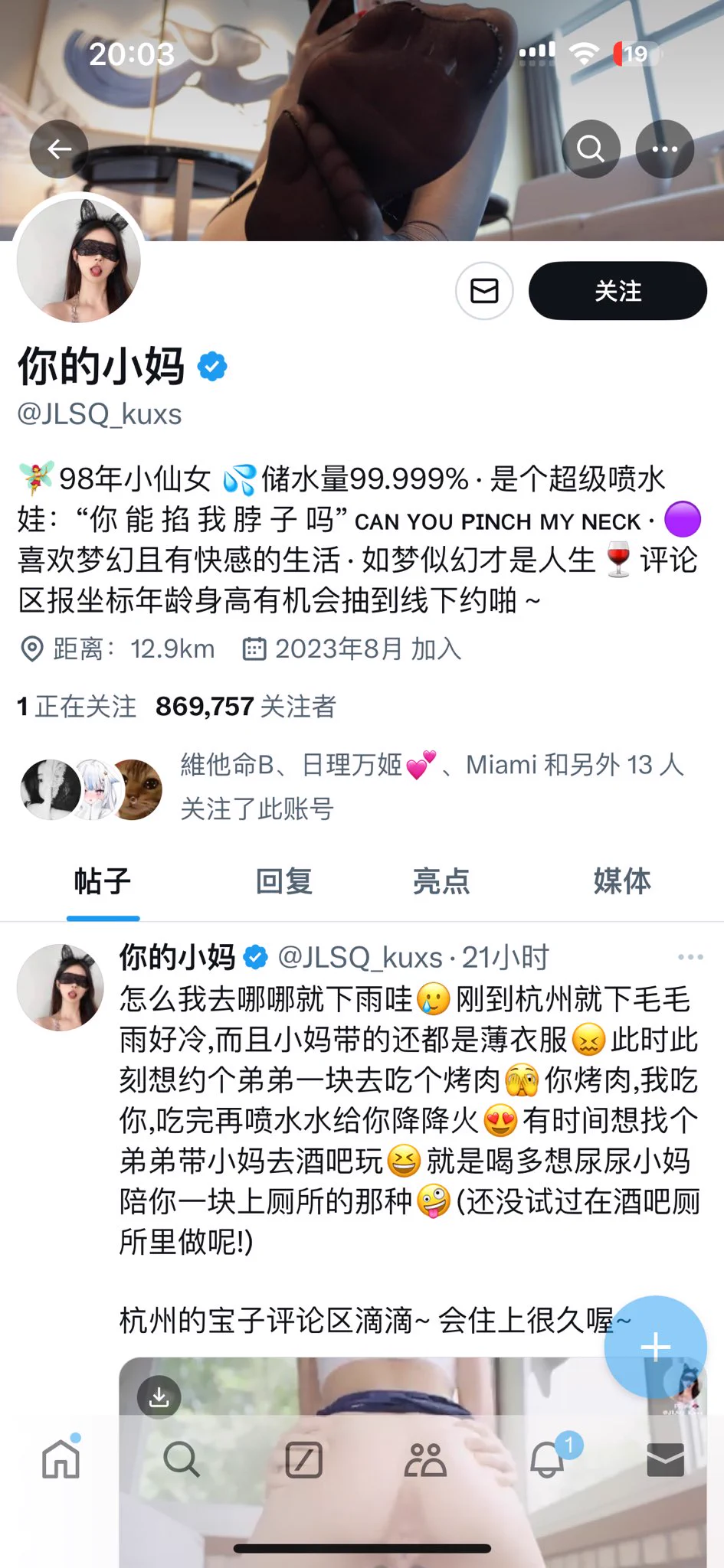
Task: Search this profile's posts
Action: [x=591, y=149]
